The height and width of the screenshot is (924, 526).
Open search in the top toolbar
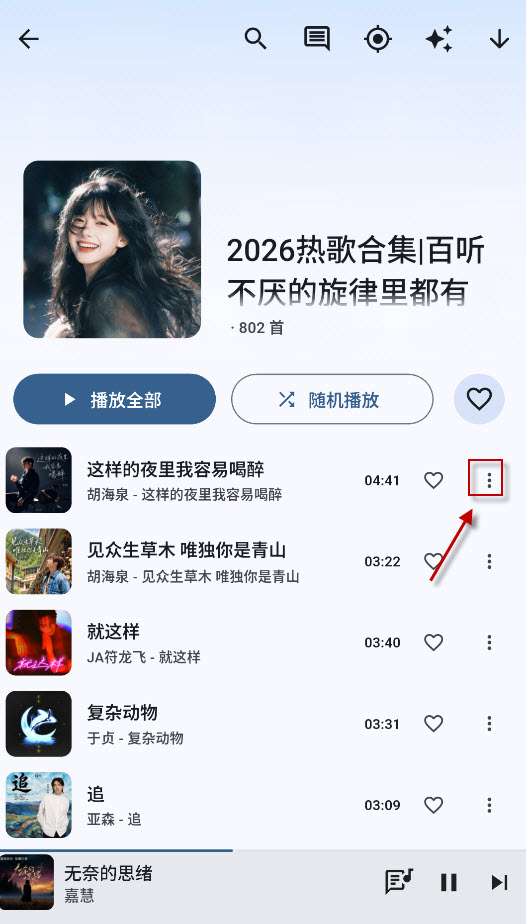pyautogui.click(x=255, y=39)
